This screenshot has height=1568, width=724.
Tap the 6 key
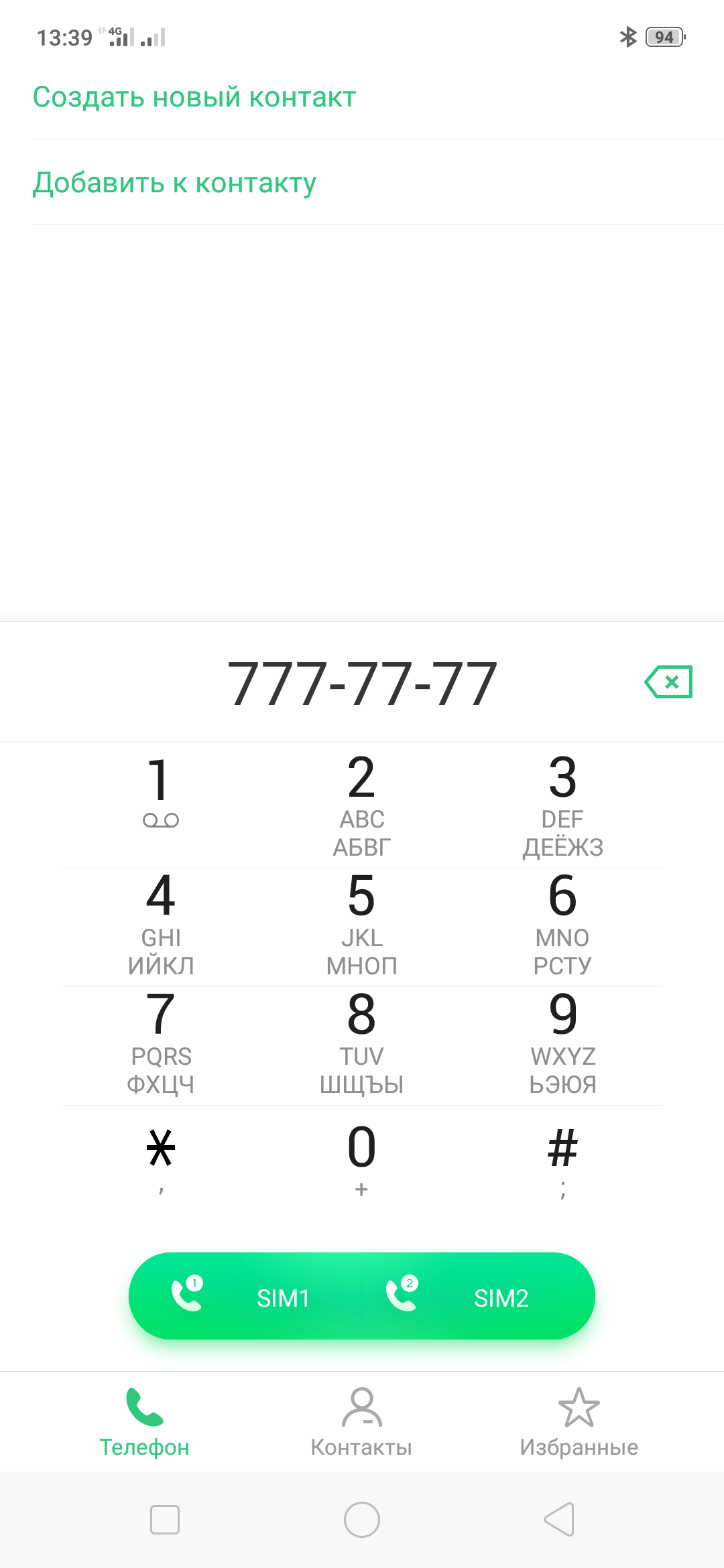coord(562,923)
